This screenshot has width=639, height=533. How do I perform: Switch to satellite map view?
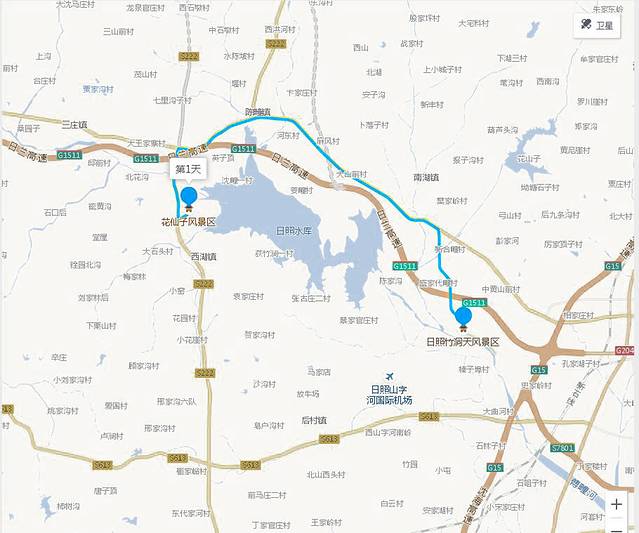coord(596,26)
